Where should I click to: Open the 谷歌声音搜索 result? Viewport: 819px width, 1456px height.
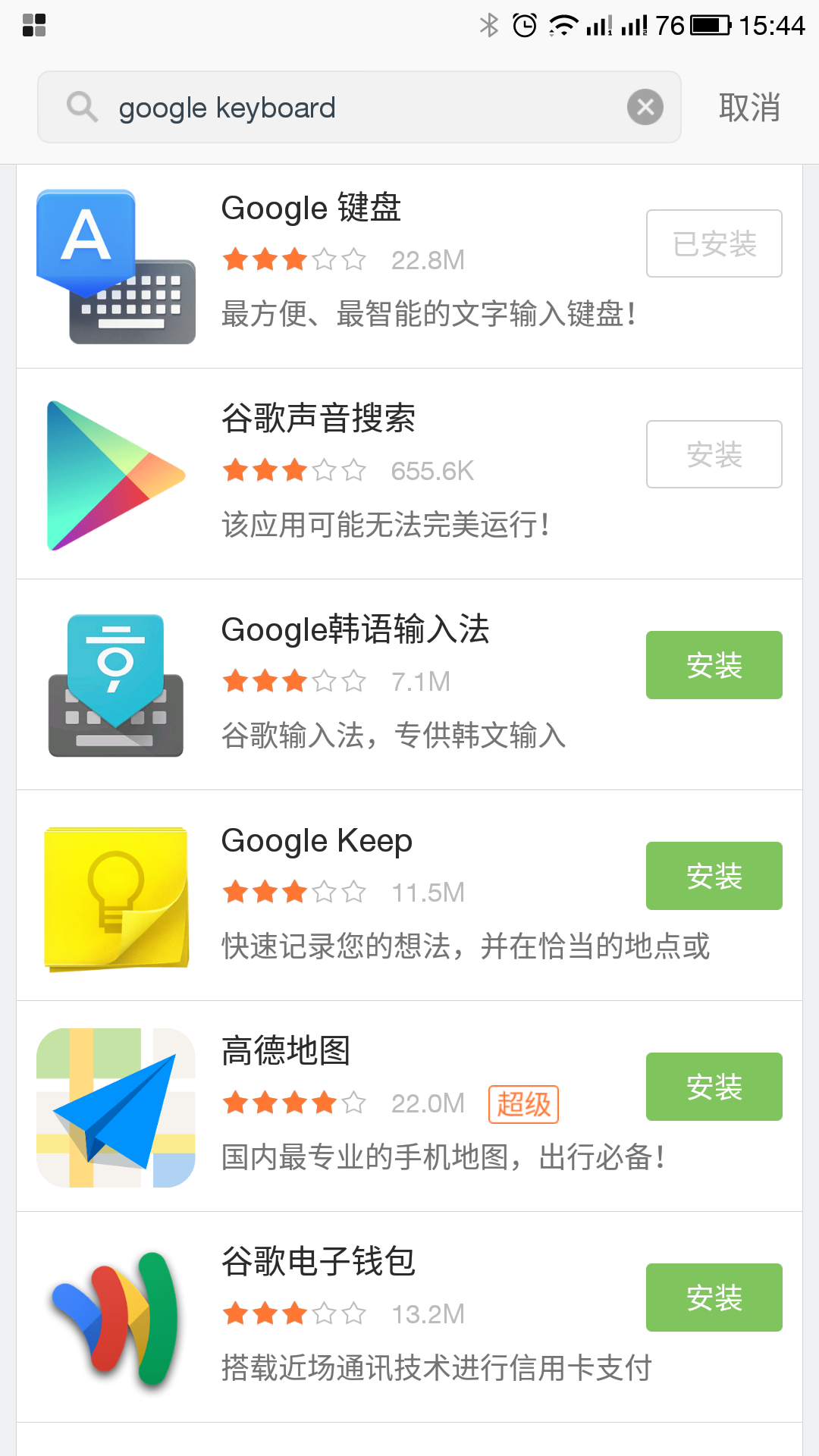(x=409, y=474)
